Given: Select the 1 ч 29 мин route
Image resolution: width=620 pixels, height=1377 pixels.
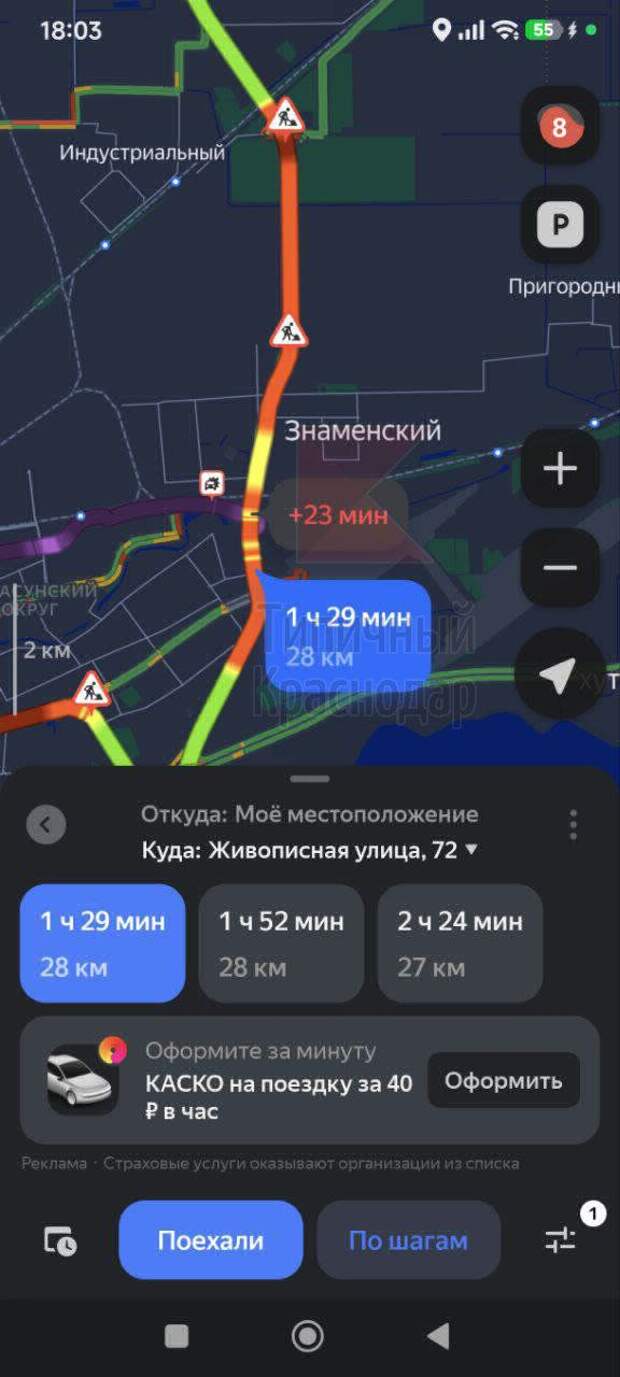Looking at the screenshot, I should coord(102,943).
